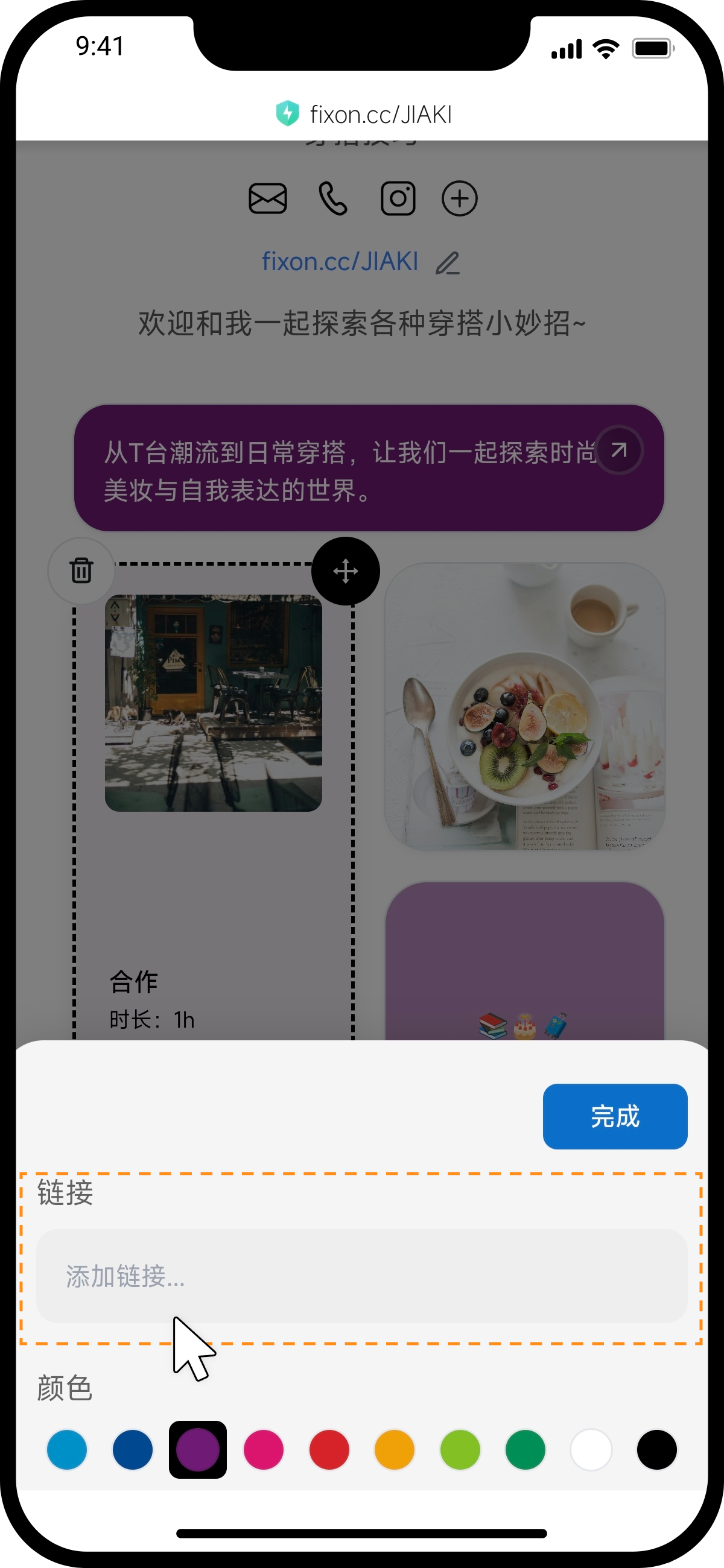This screenshot has height=1568, width=724.
Task: Select the light blue color swatch
Action: point(67,1449)
